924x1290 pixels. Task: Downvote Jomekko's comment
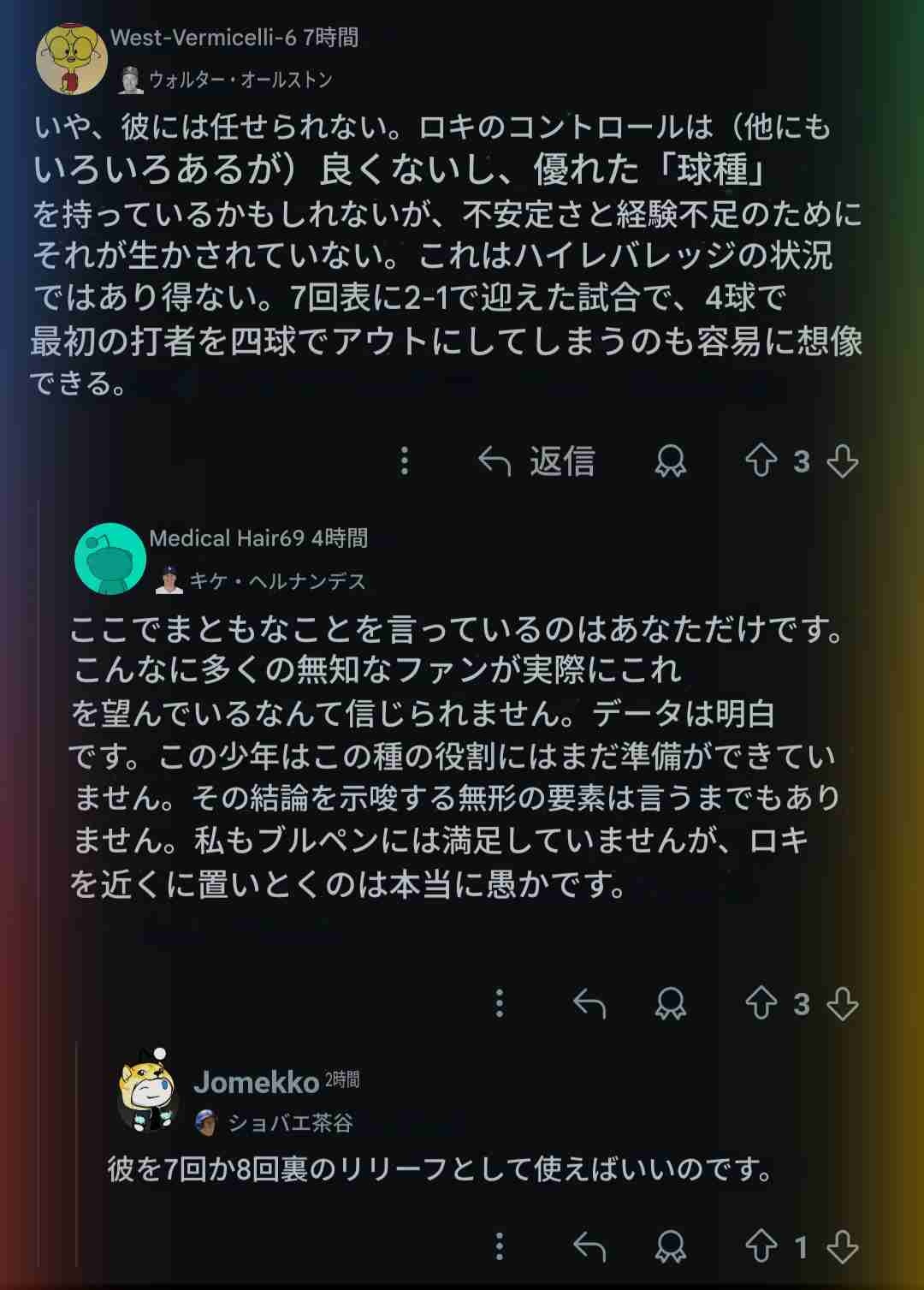pyautogui.click(x=843, y=1247)
